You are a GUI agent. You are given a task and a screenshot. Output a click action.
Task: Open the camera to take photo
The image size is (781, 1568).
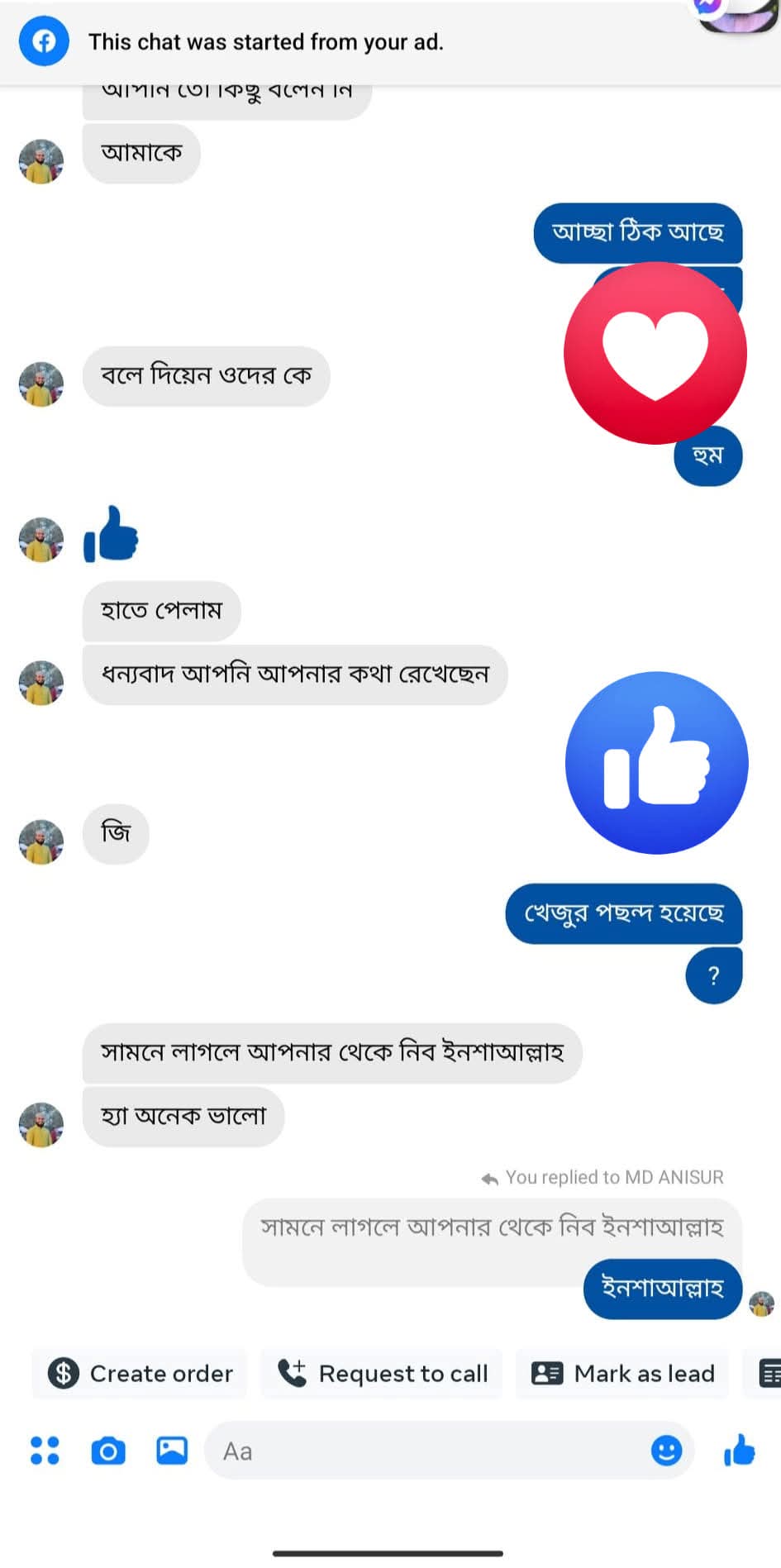pyautogui.click(x=108, y=1451)
